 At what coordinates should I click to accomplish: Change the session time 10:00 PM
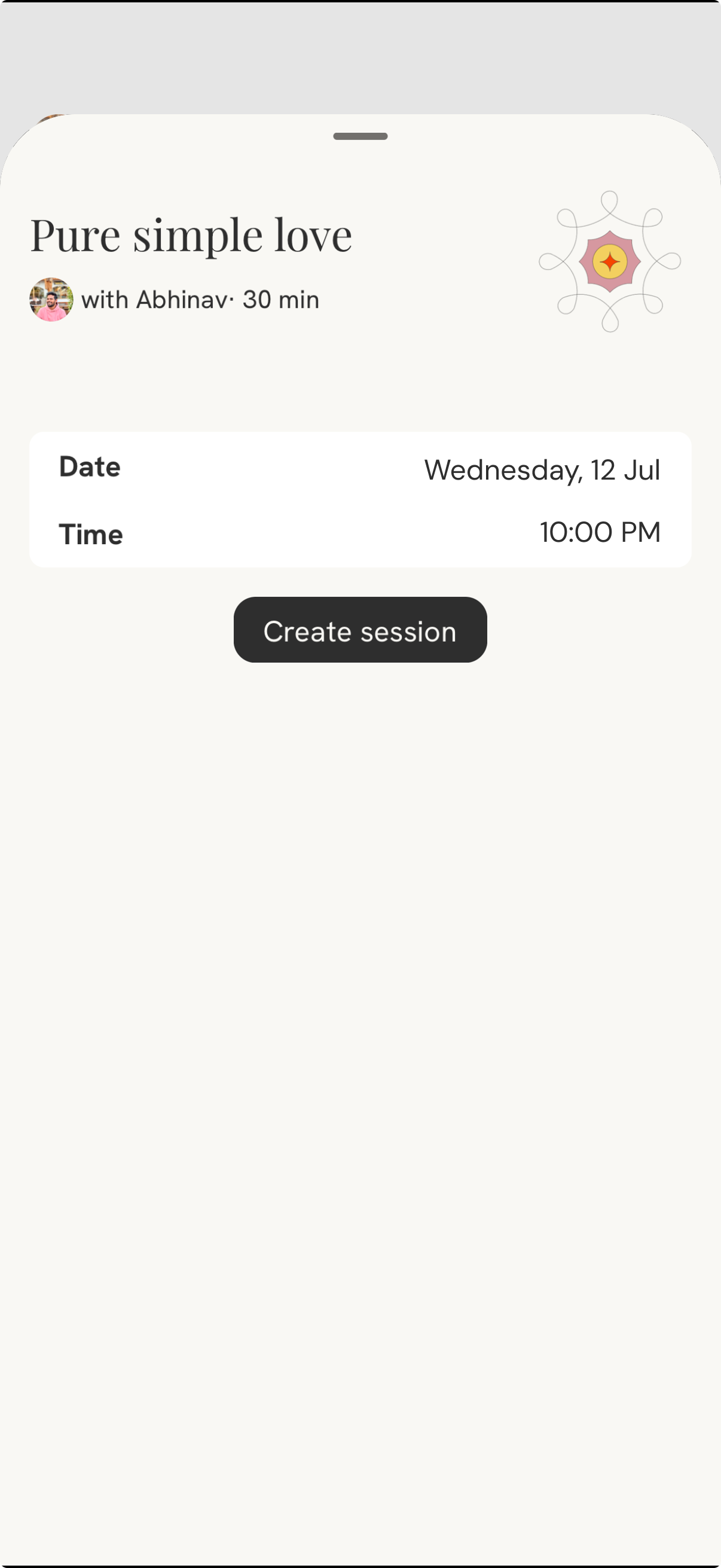tap(599, 533)
